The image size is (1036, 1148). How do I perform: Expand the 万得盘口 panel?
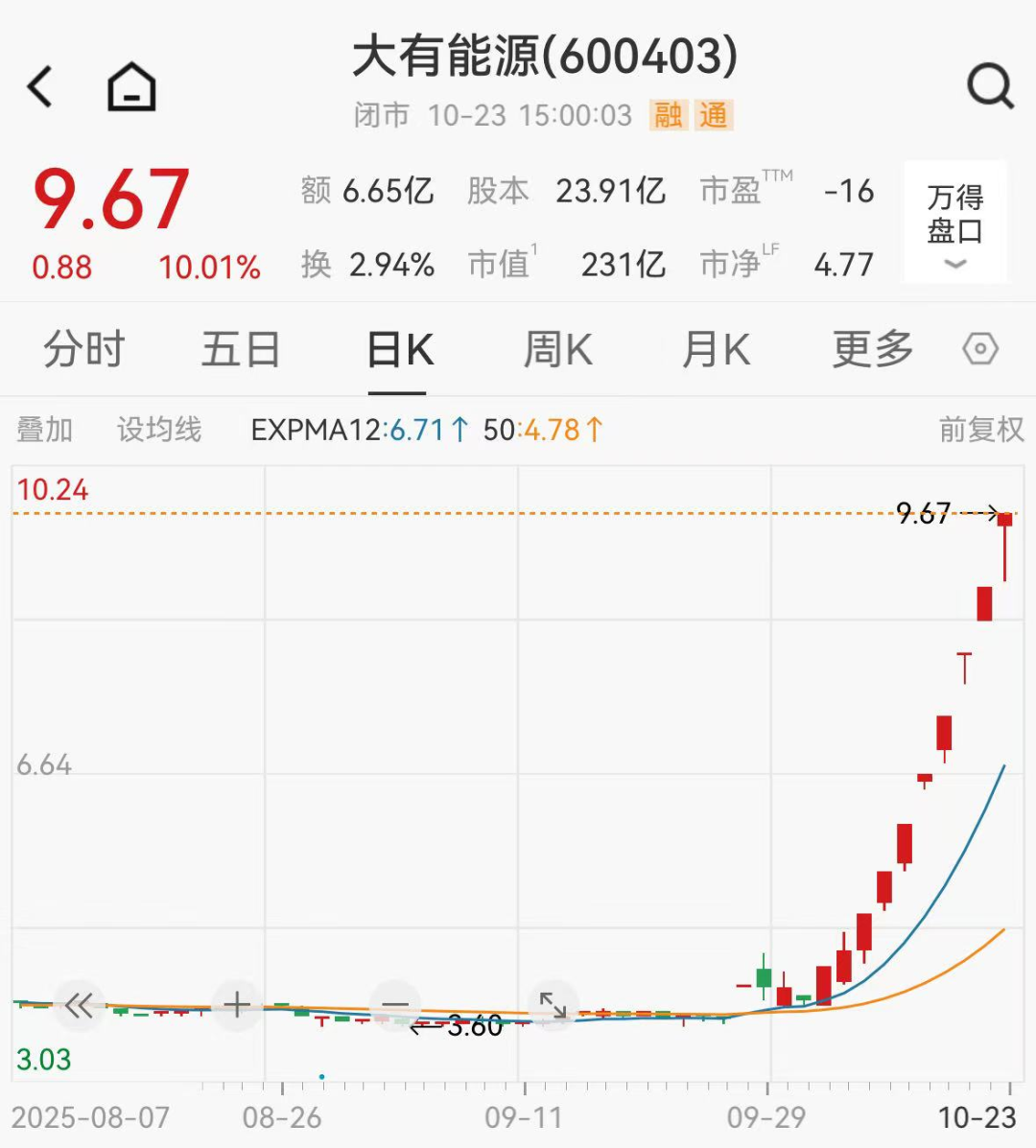pos(954,223)
